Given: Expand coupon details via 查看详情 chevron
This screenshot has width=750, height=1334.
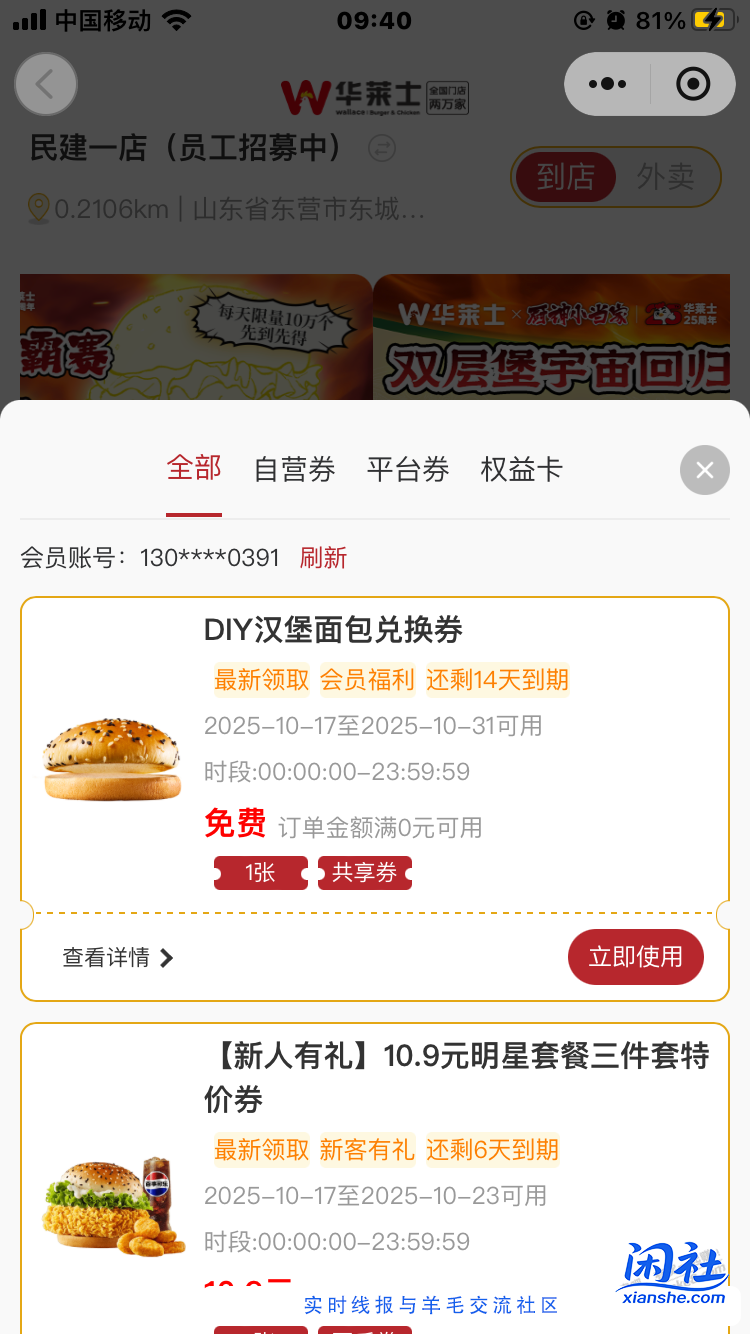Looking at the screenshot, I should [x=168, y=957].
